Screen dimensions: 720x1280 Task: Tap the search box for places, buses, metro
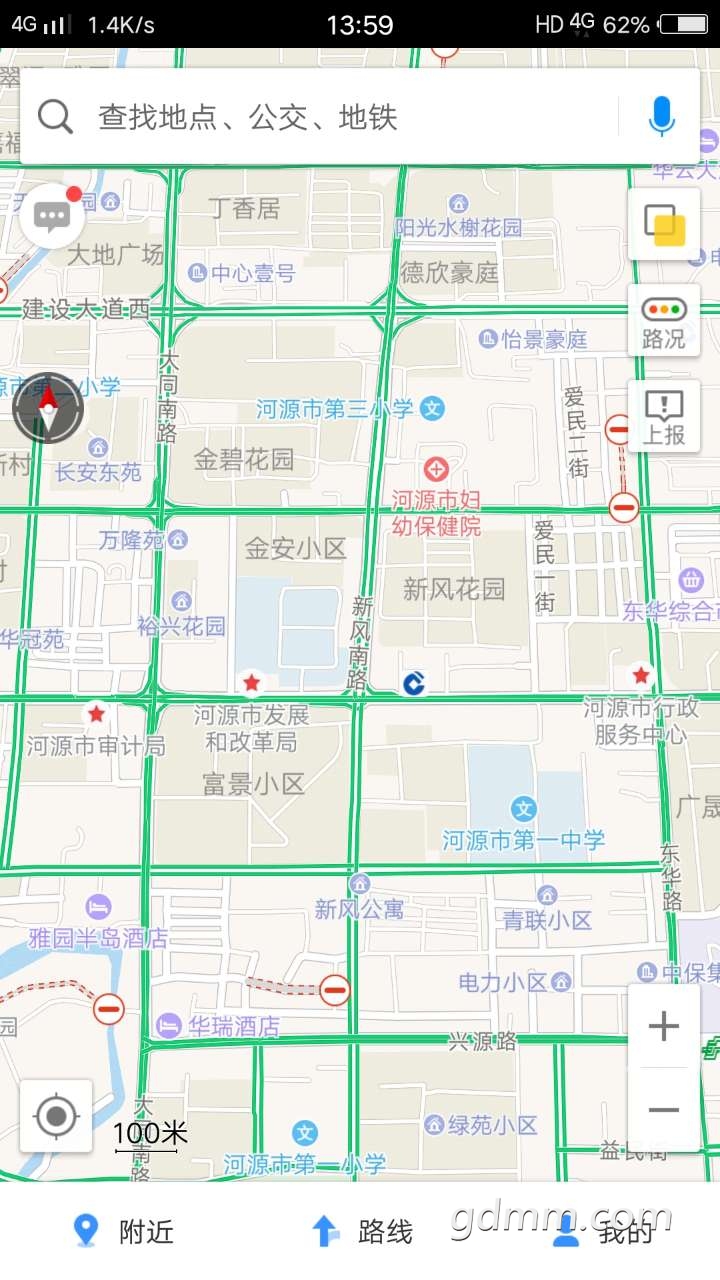(330, 118)
